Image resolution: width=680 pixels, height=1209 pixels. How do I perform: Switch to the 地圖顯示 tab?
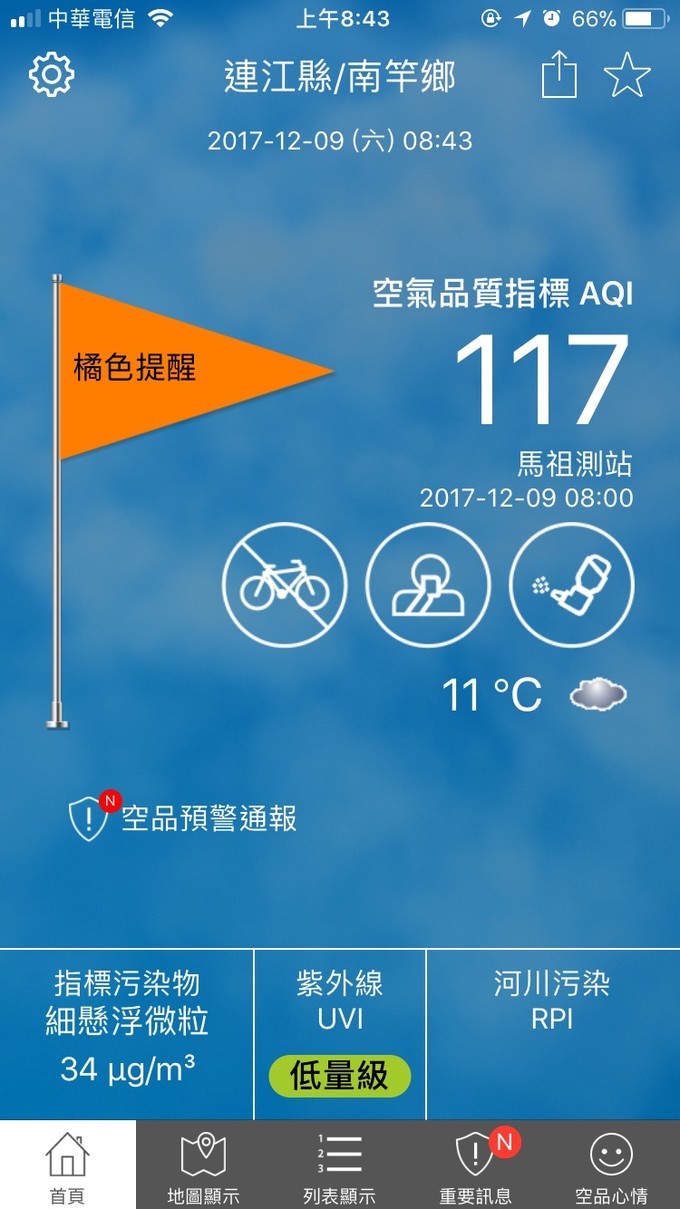[x=203, y=1166]
